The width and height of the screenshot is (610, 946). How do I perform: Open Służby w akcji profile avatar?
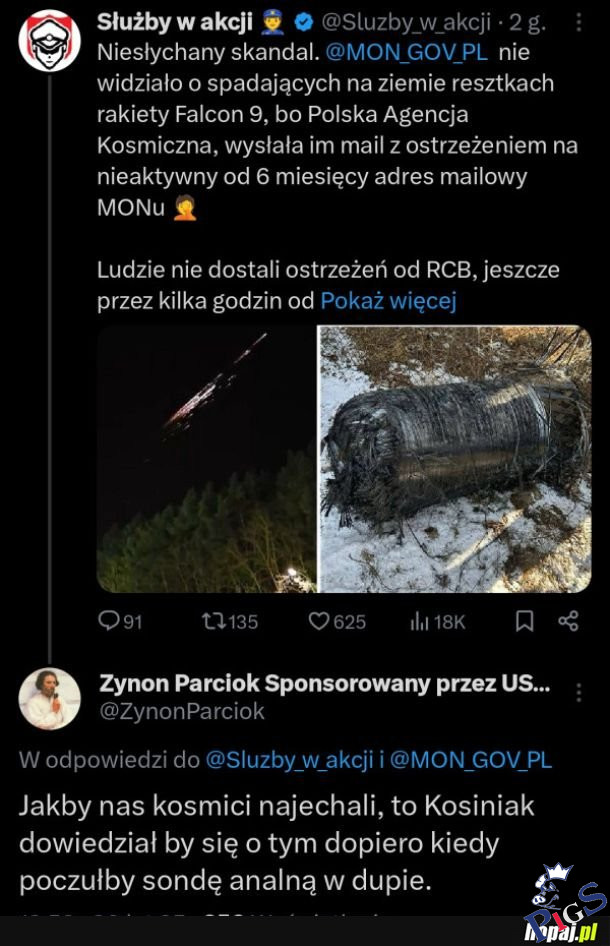(50, 41)
